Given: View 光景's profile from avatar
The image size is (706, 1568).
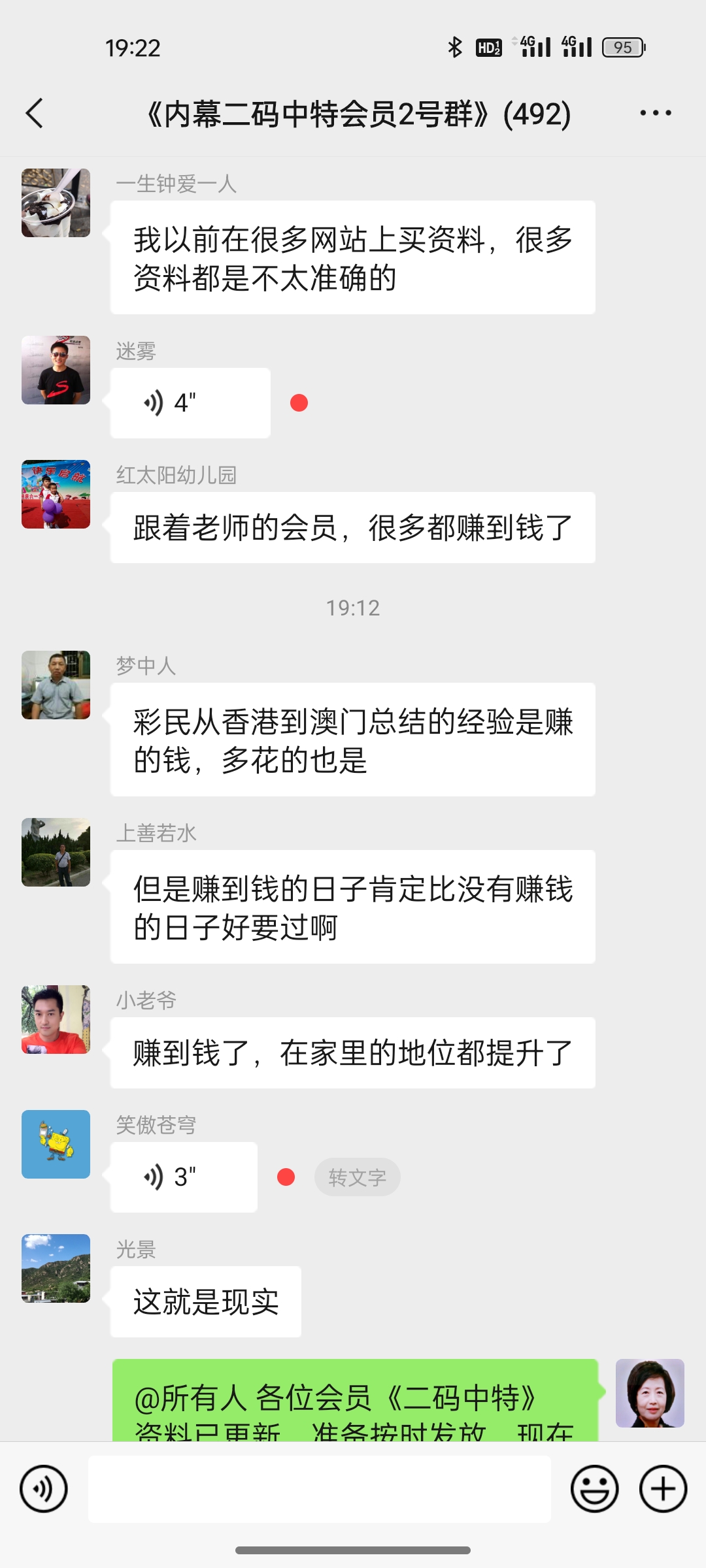Looking at the screenshot, I should [56, 1269].
